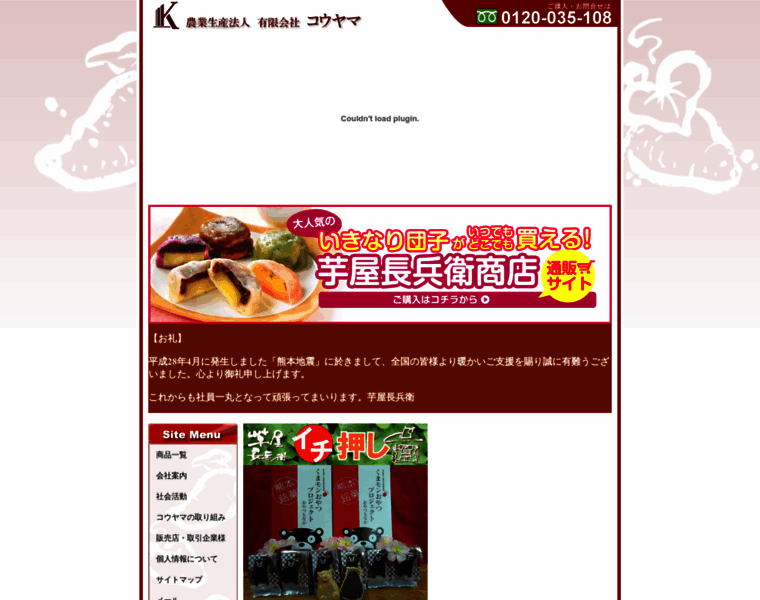760x600 pixels.
Task: View 販売店・取引企業様 page
Action: (191, 538)
